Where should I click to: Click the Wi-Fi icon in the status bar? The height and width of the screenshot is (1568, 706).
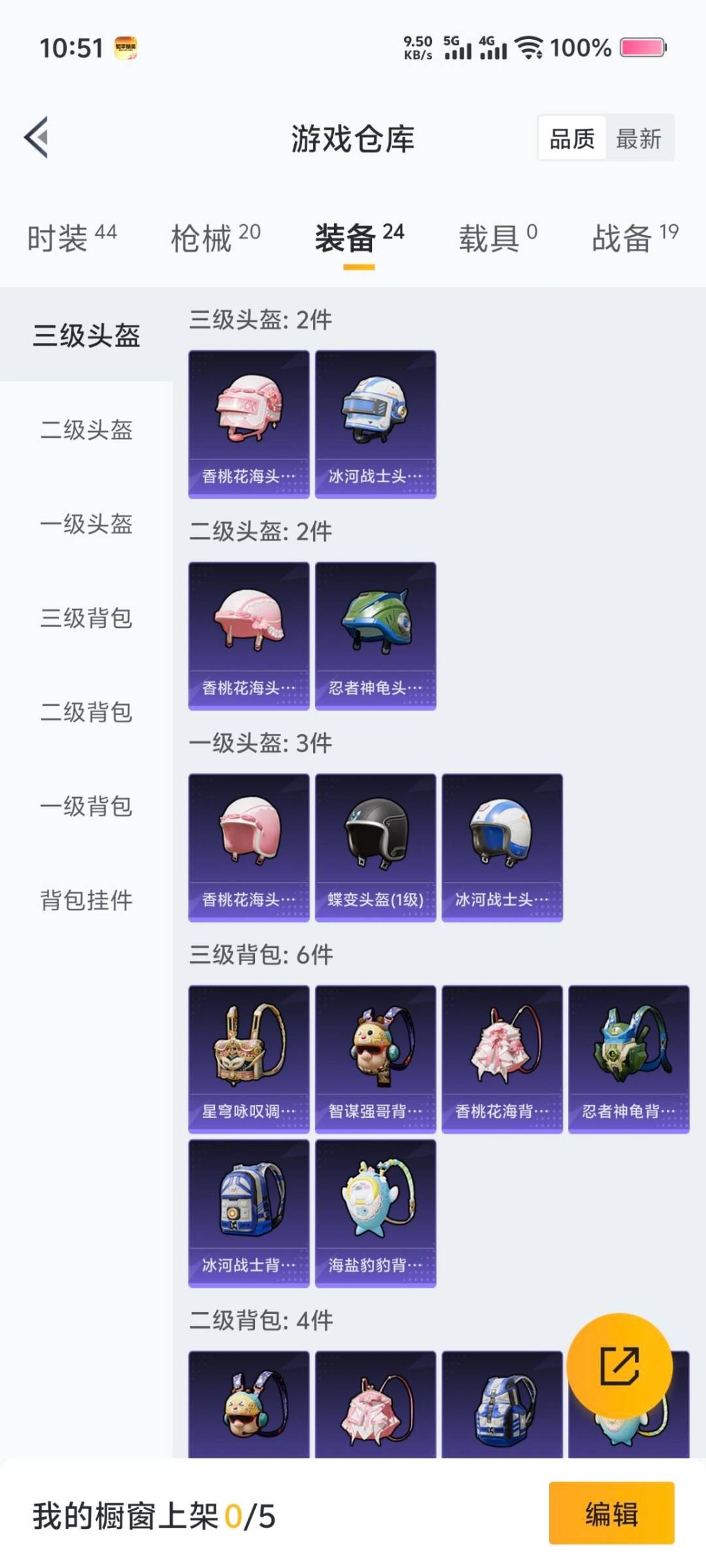[527, 47]
